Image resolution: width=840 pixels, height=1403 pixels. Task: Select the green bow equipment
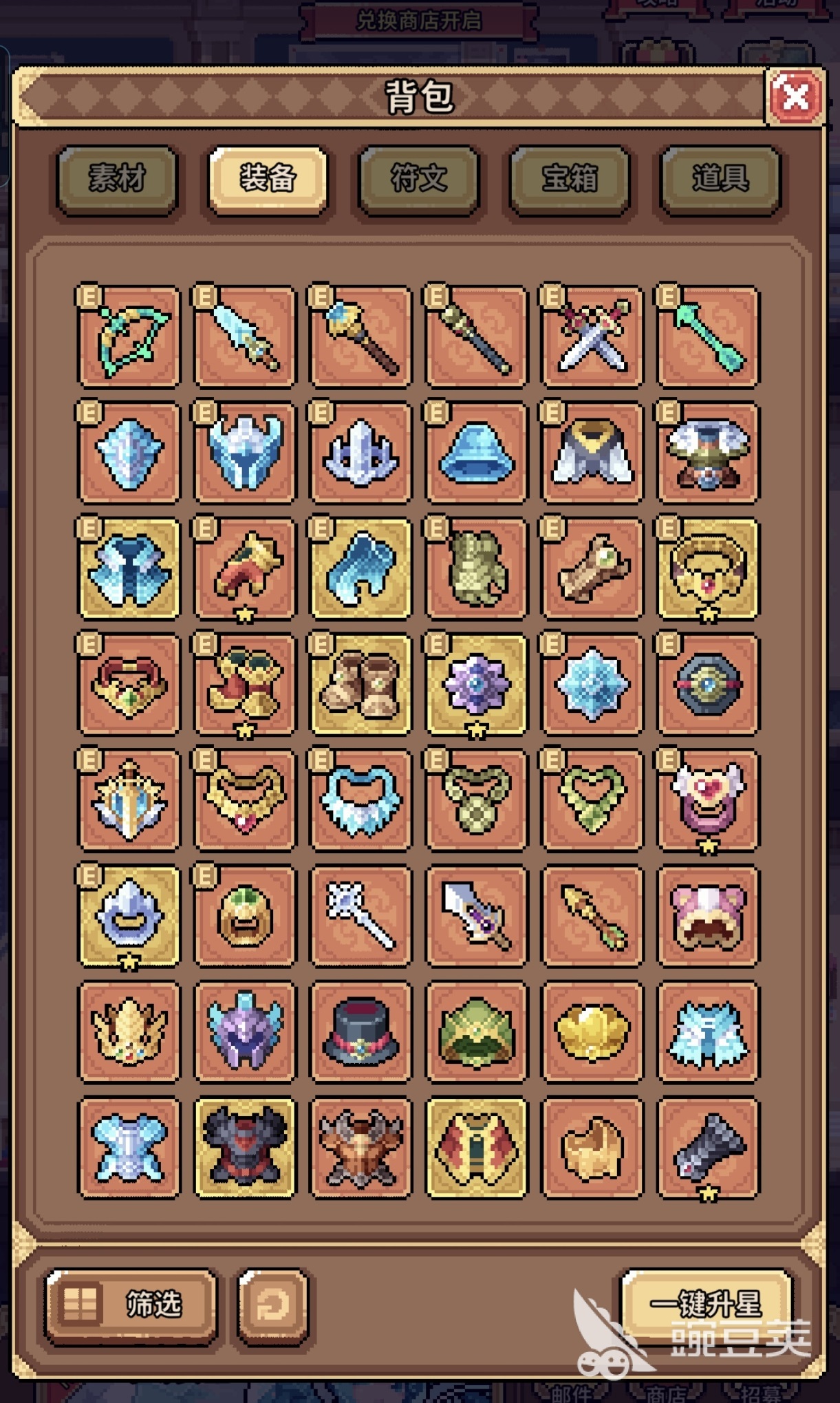coord(129,337)
